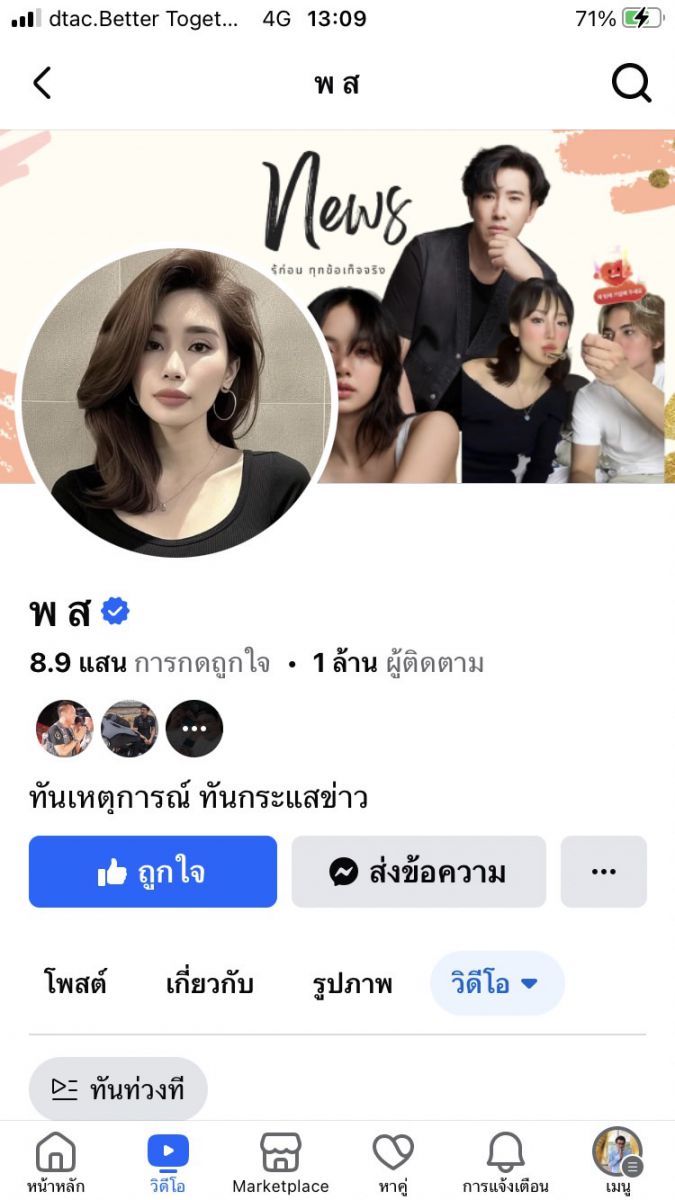Viewport: 675px width, 1200px height.
Task: Like the page with the ถูกใจ button
Action: pos(152,872)
